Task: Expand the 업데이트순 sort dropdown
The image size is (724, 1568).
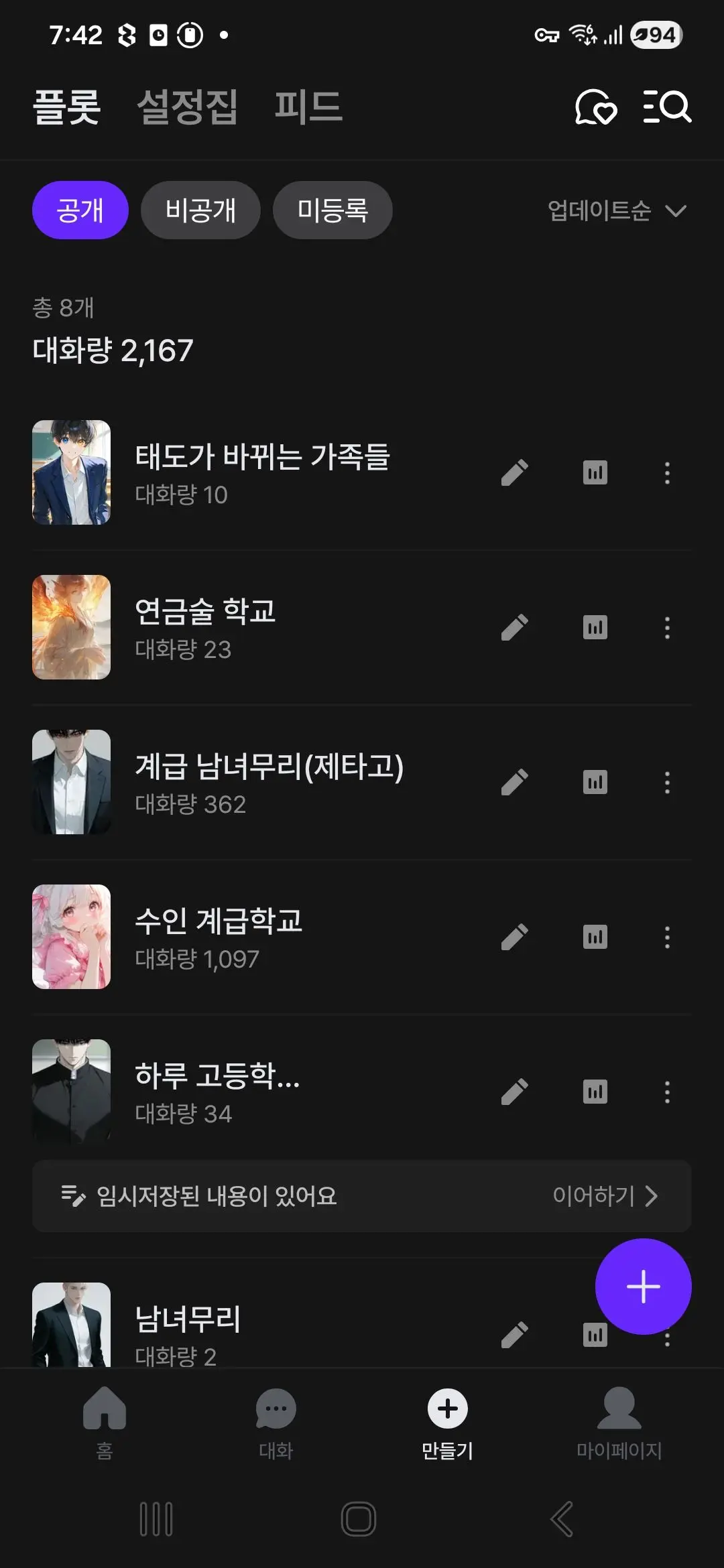Action: (x=617, y=211)
